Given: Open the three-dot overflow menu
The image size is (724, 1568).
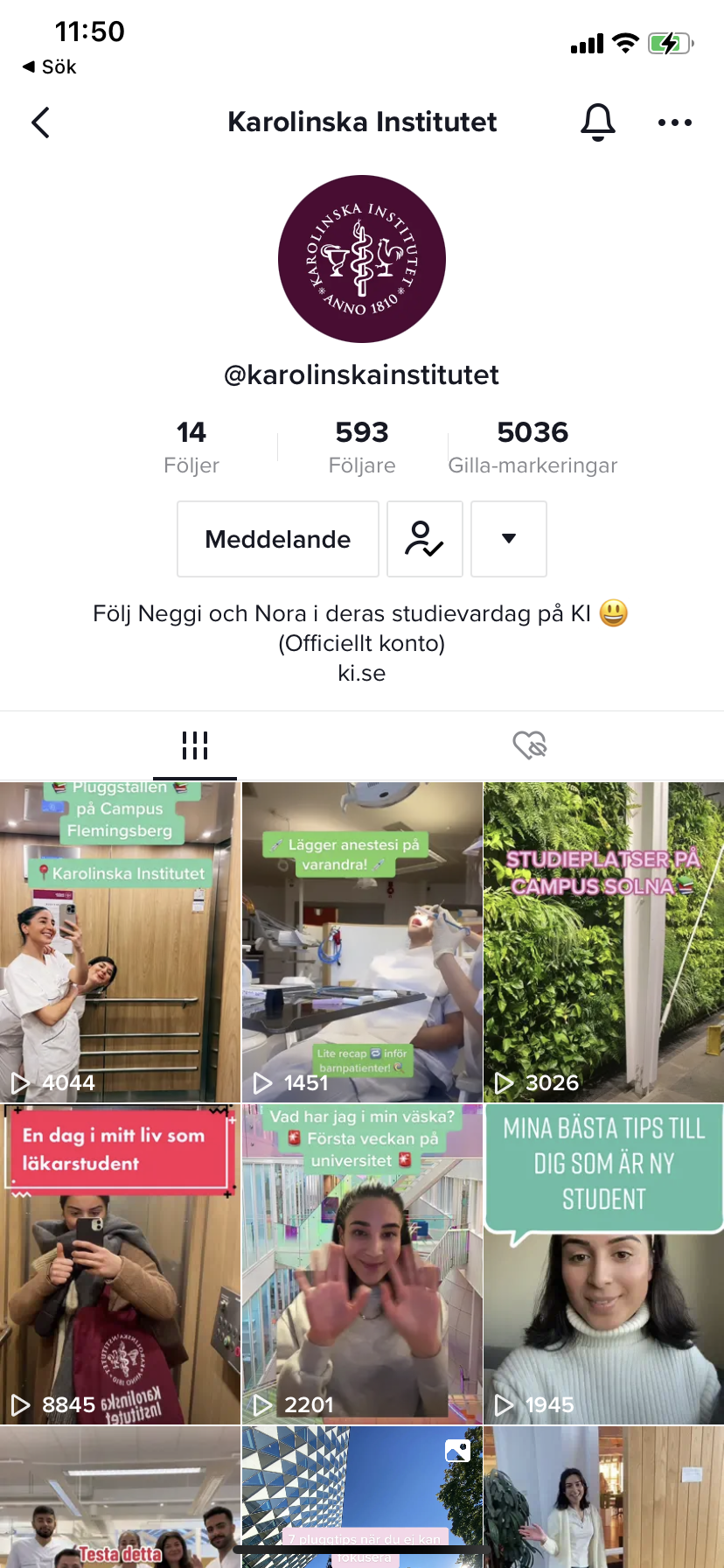Looking at the screenshot, I should point(674,122).
